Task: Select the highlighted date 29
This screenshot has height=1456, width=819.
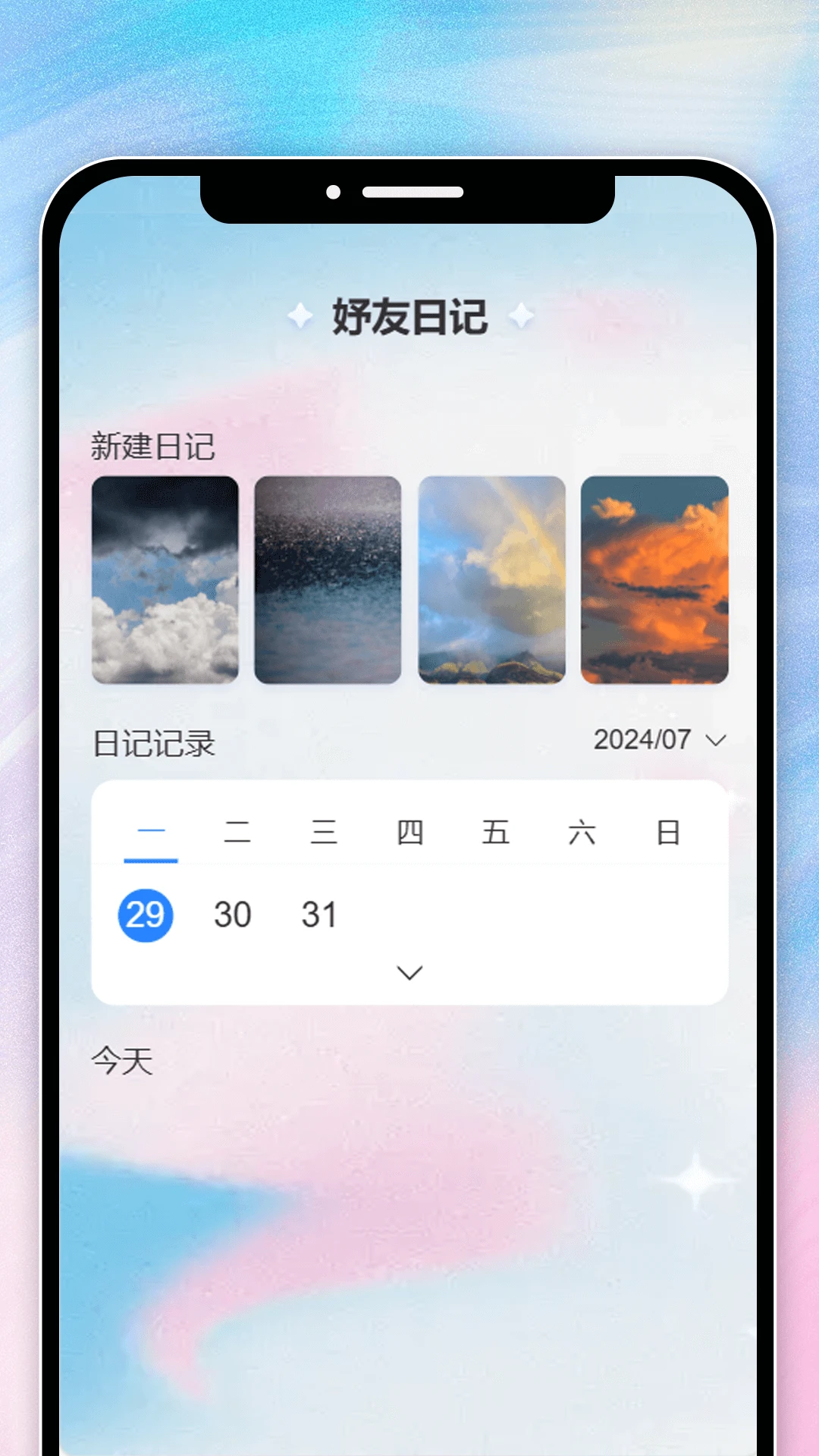Action: [147, 915]
